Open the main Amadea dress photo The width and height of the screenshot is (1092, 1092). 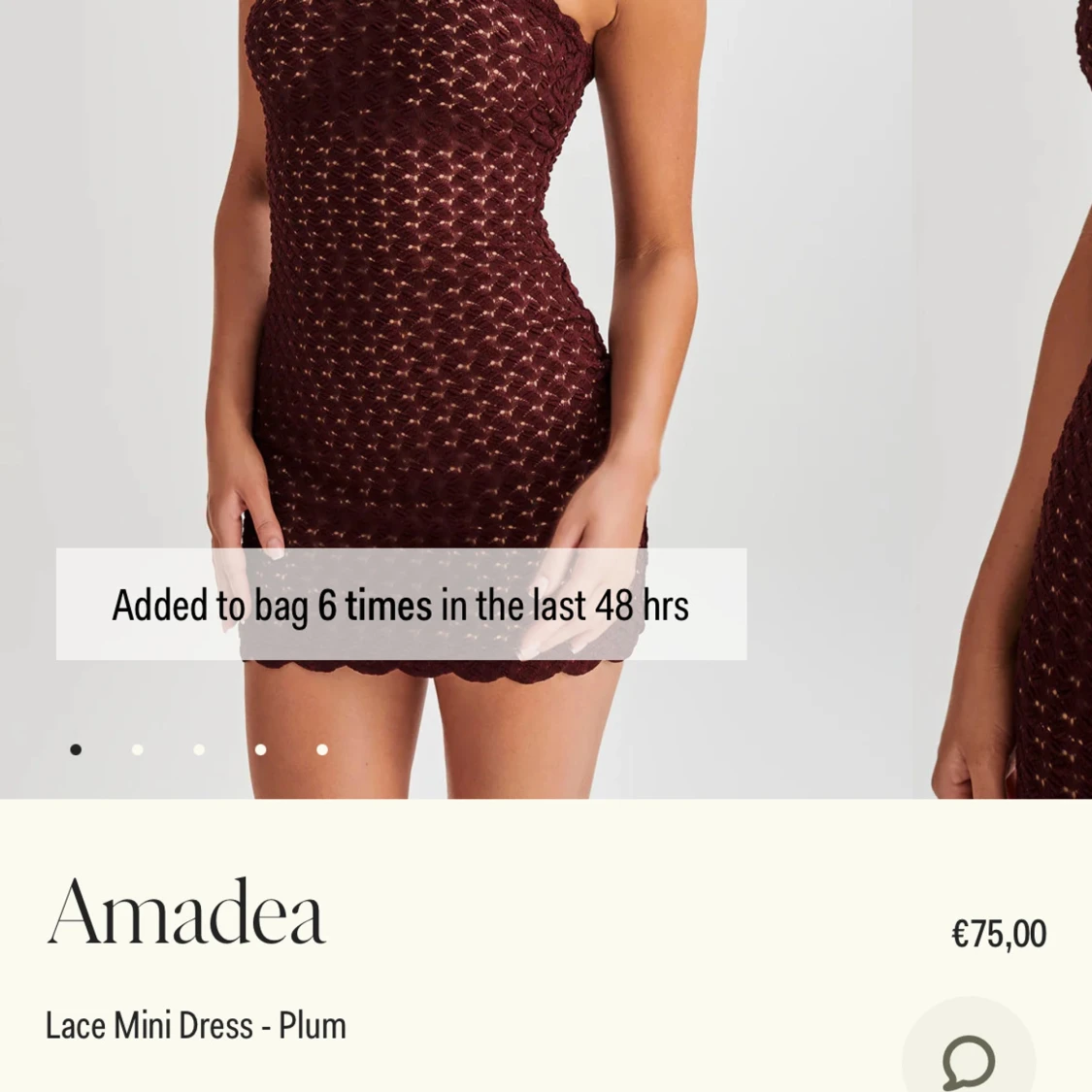pyautogui.click(x=456, y=399)
